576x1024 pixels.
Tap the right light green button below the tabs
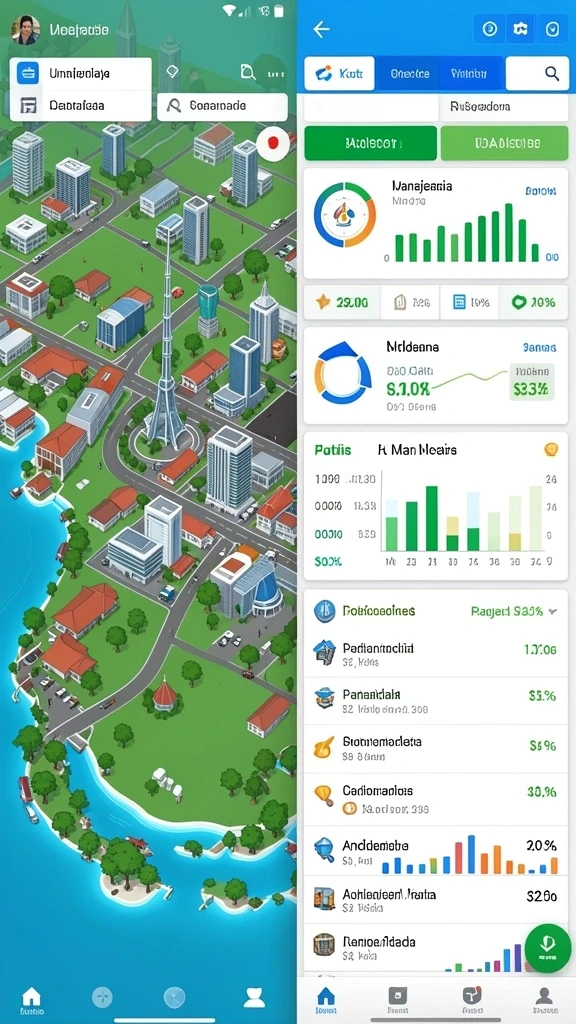point(504,143)
